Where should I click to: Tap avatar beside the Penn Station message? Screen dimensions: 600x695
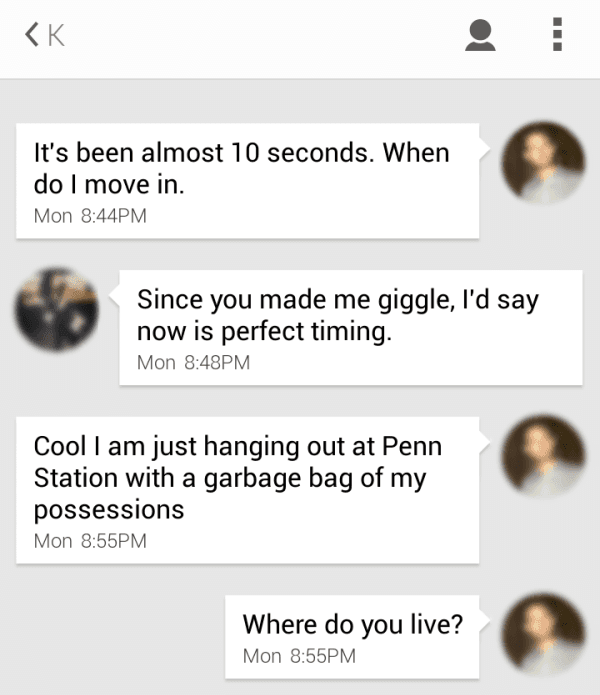point(542,456)
